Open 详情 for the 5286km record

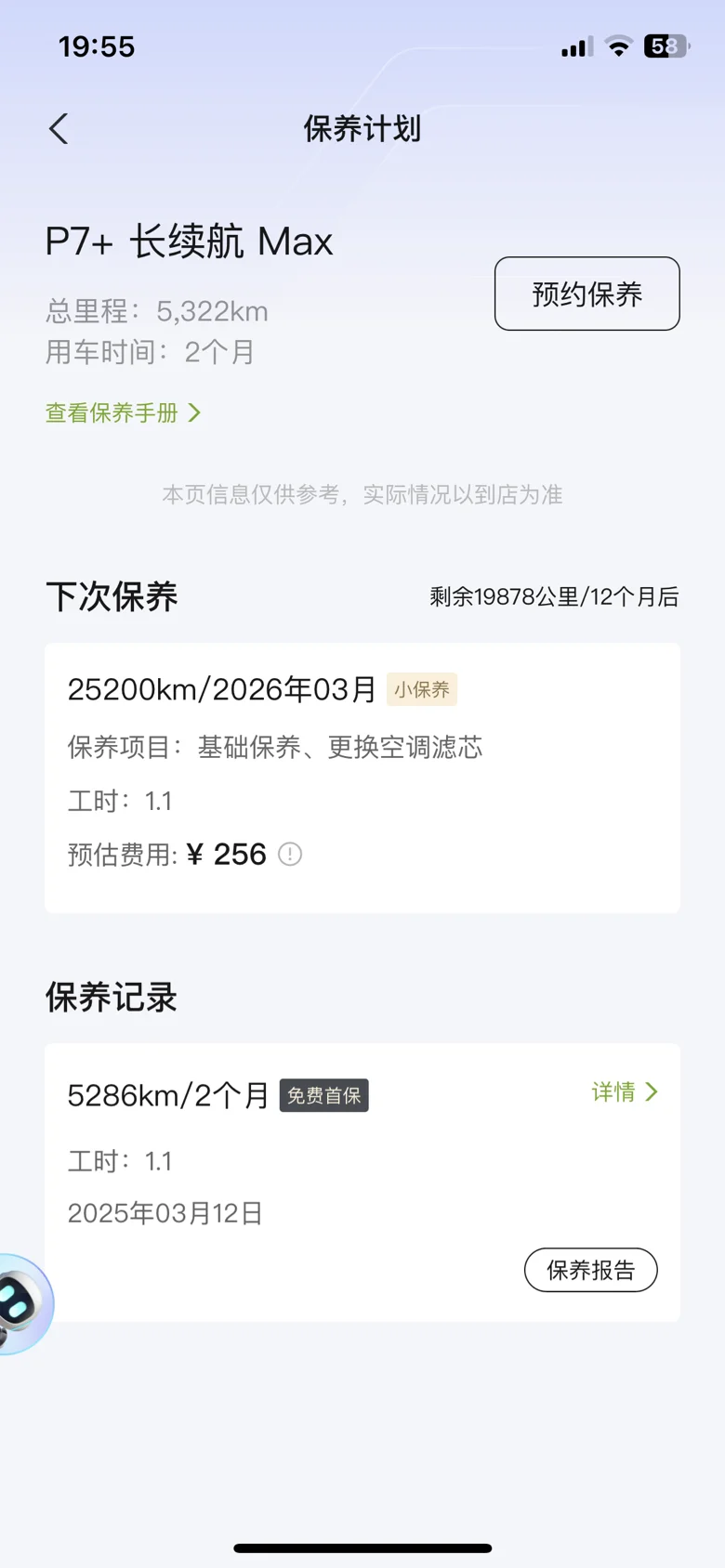625,1091
